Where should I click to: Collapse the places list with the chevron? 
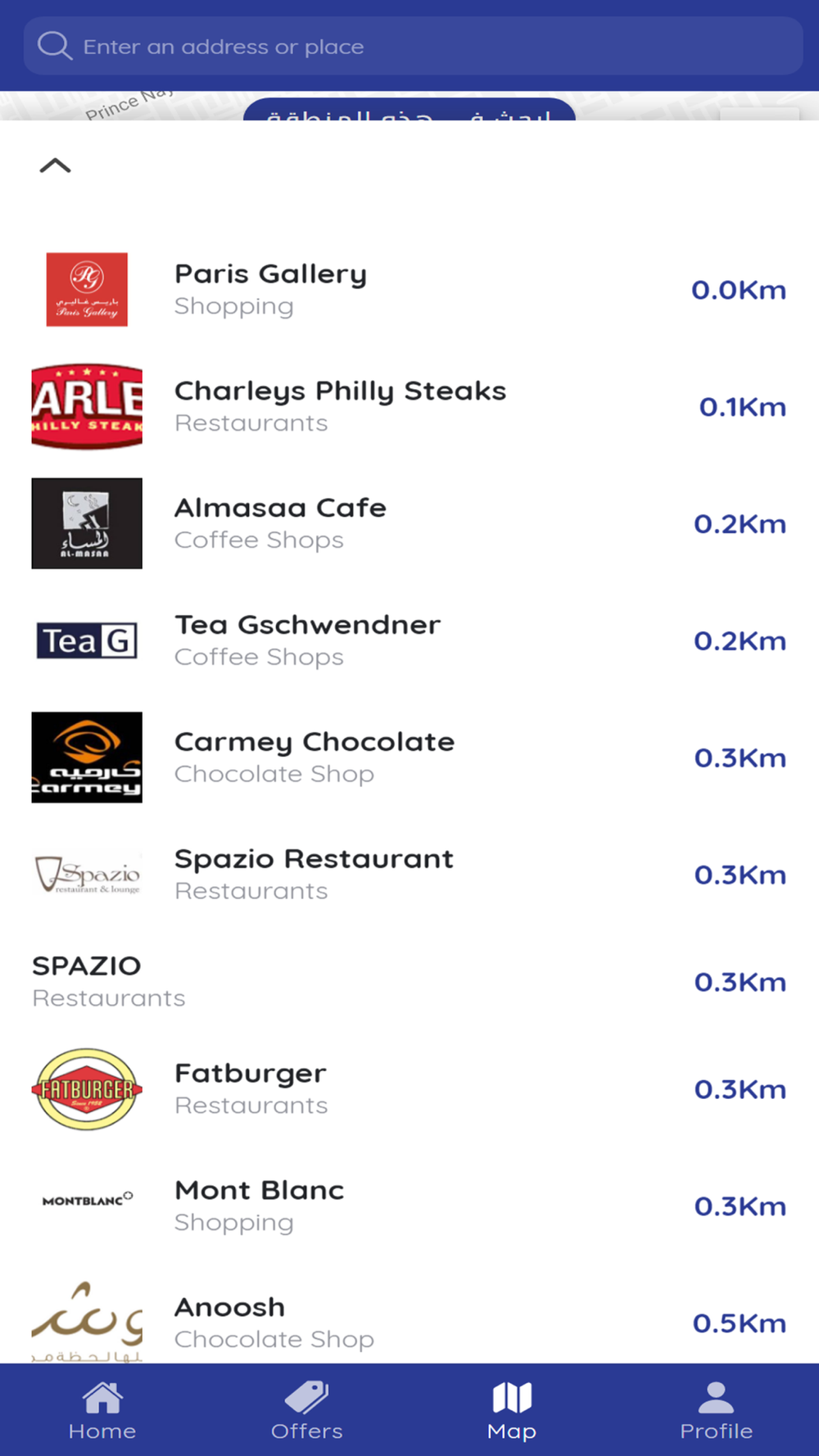point(56,165)
